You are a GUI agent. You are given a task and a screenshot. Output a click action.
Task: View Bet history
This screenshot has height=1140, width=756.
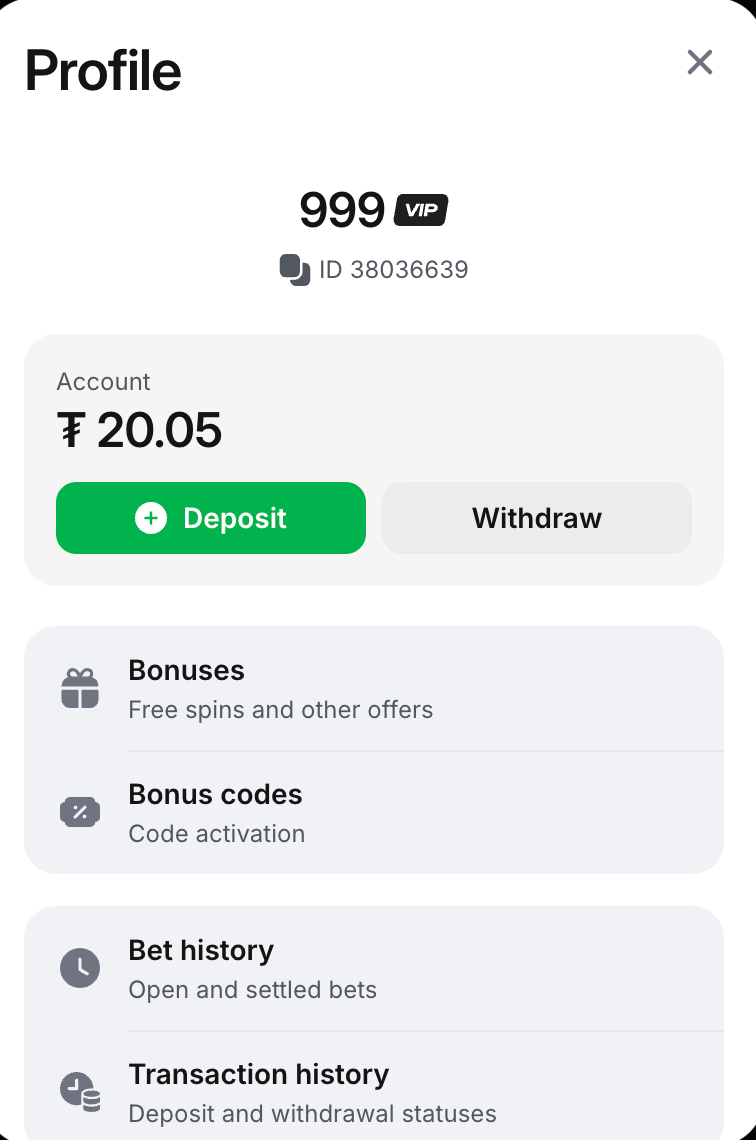click(374, 969)
